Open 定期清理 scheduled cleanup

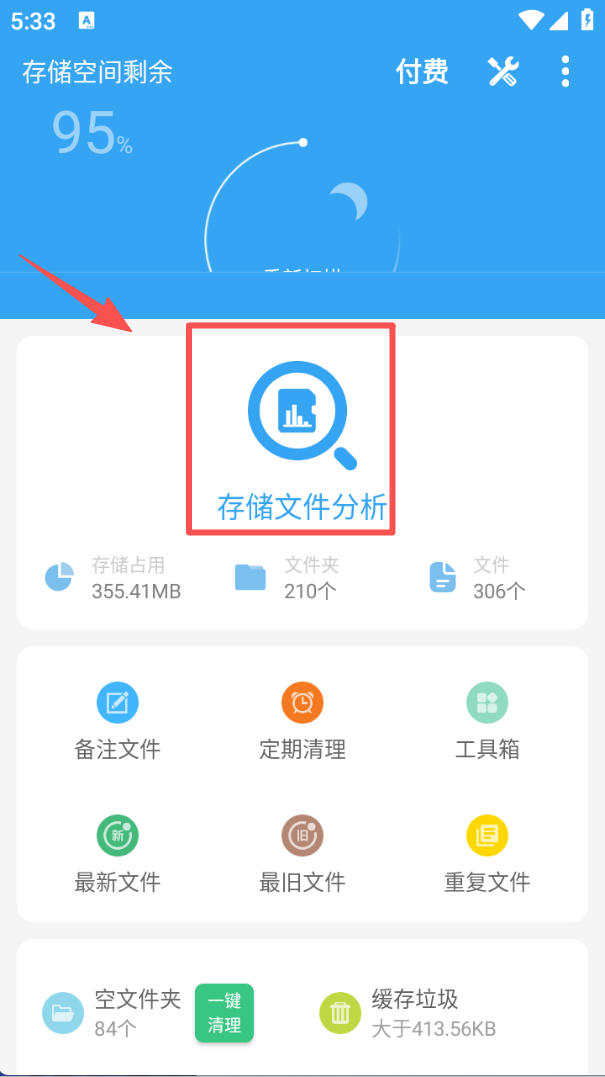pos(302,722)
